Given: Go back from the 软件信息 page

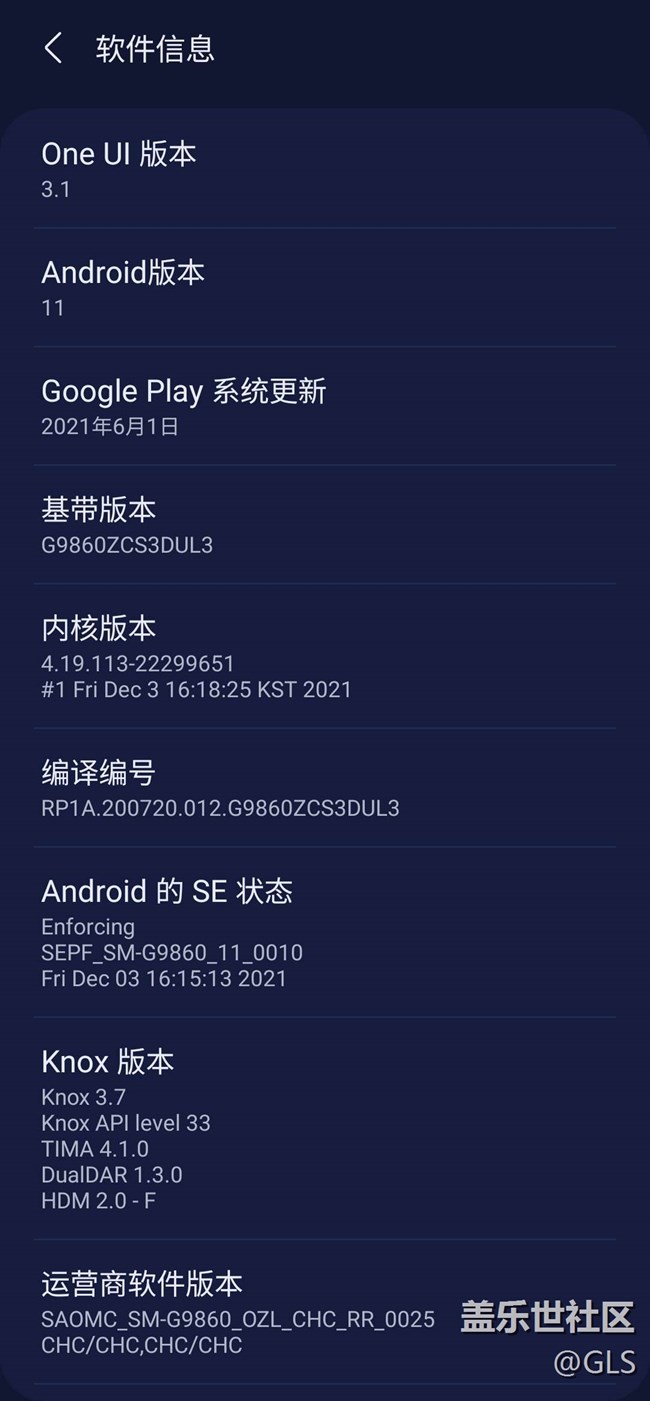Looking at the screenshot, I should (53, 48).
